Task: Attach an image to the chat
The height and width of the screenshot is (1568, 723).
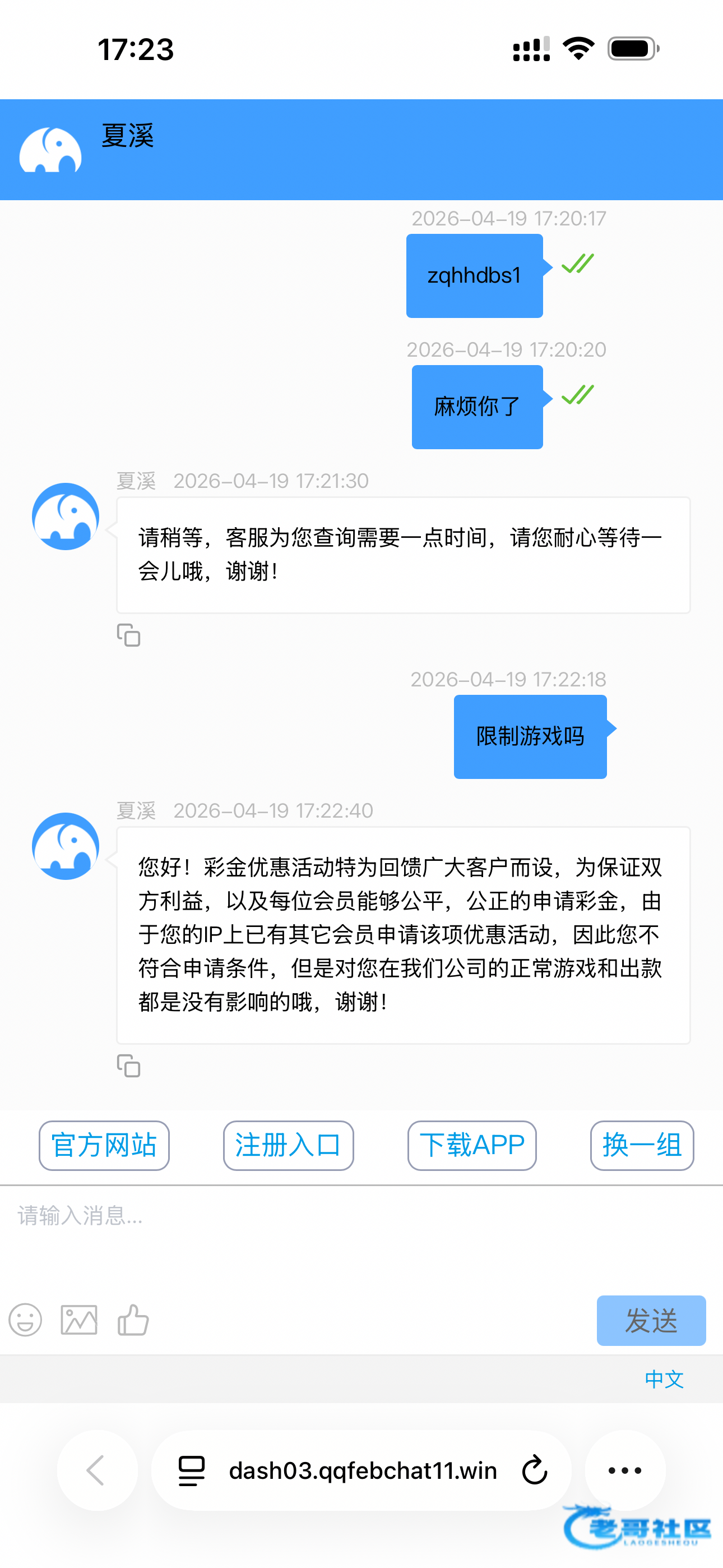Action: (x=79, y=1320)
